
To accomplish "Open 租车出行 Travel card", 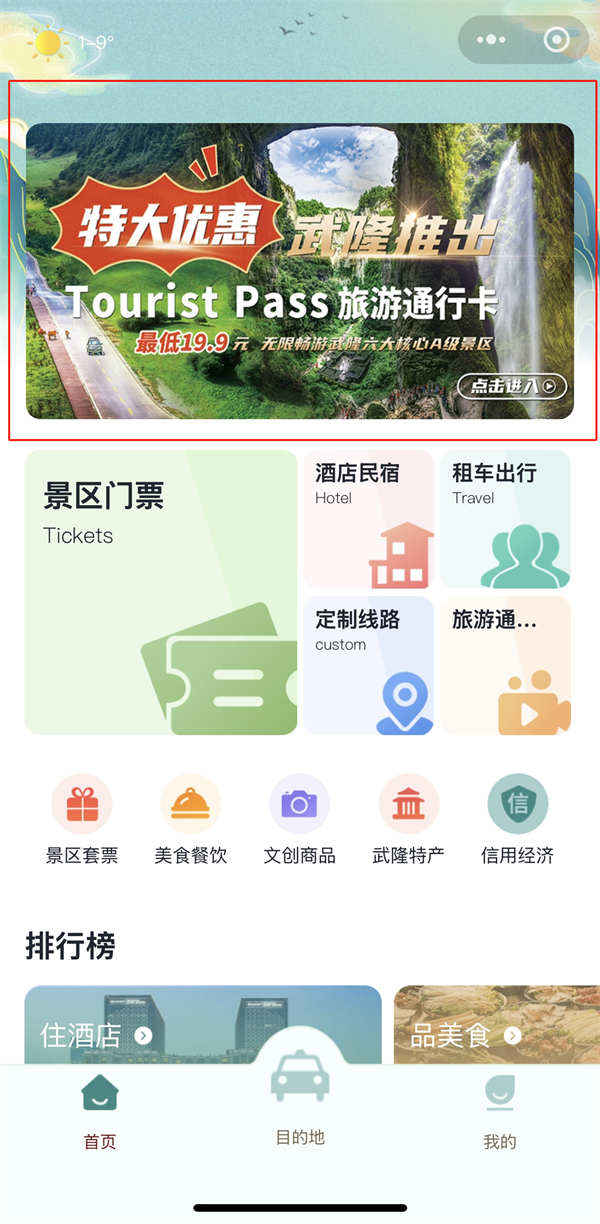I will tap(505, 519).
